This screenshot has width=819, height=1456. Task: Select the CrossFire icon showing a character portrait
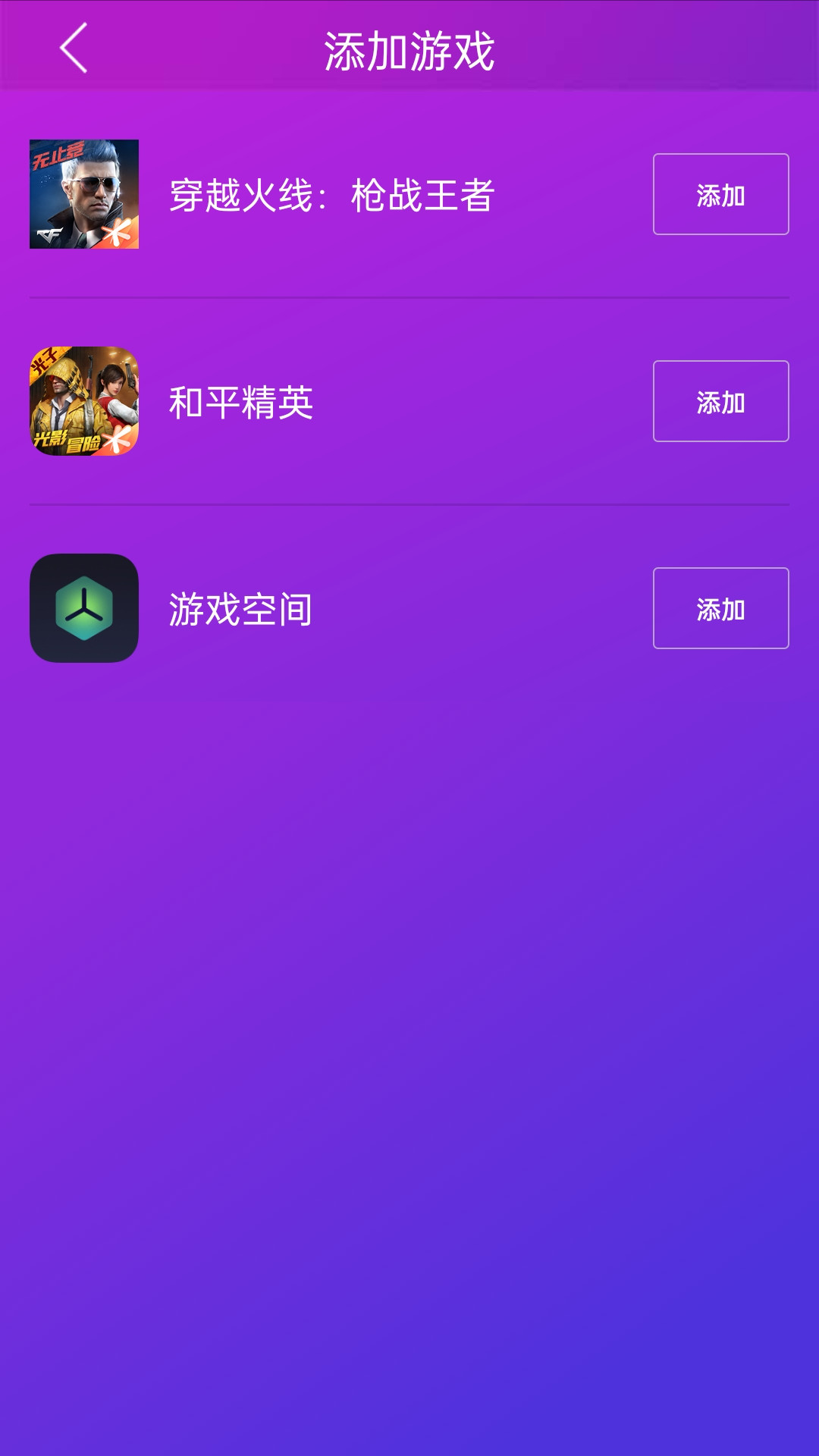tap(85, 196)
